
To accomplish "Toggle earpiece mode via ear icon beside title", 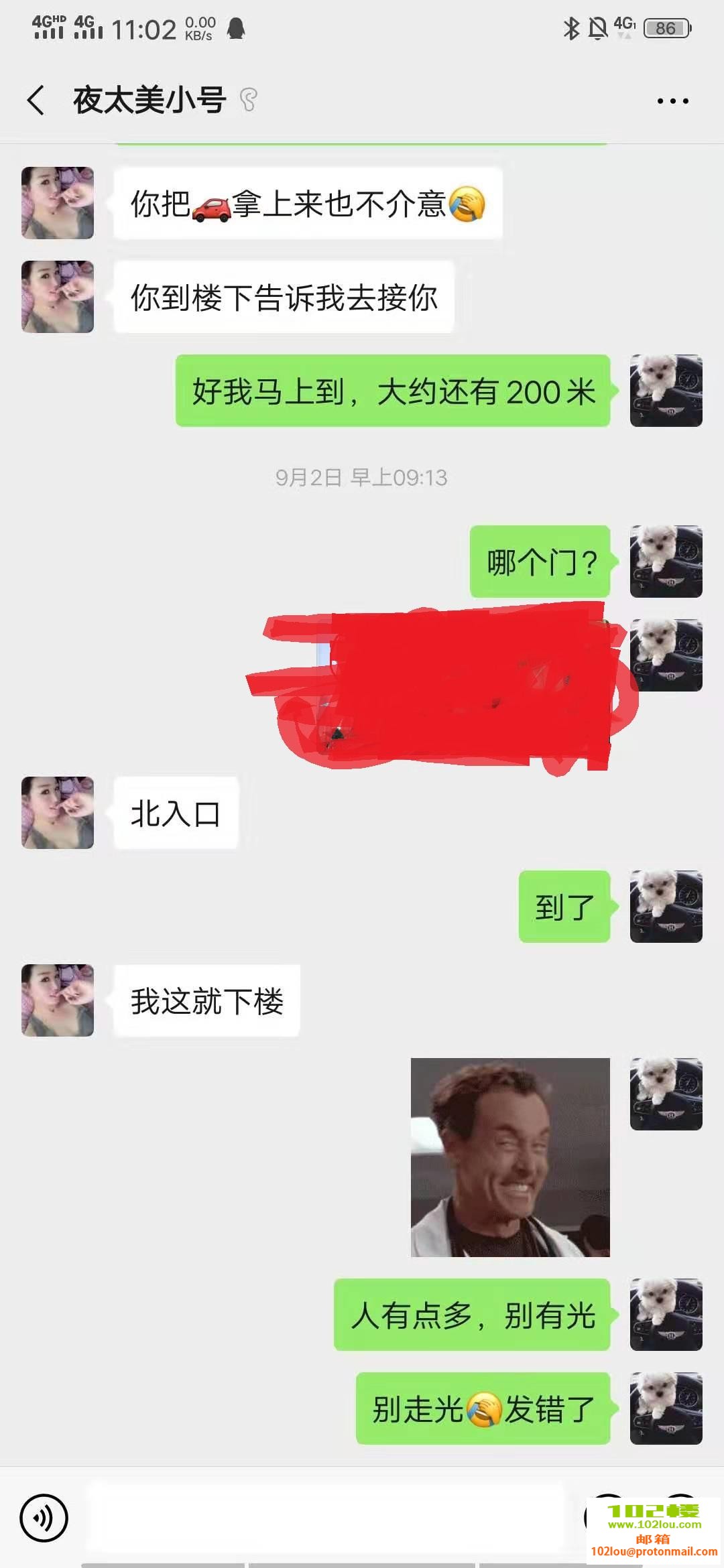I will point(249,101).
